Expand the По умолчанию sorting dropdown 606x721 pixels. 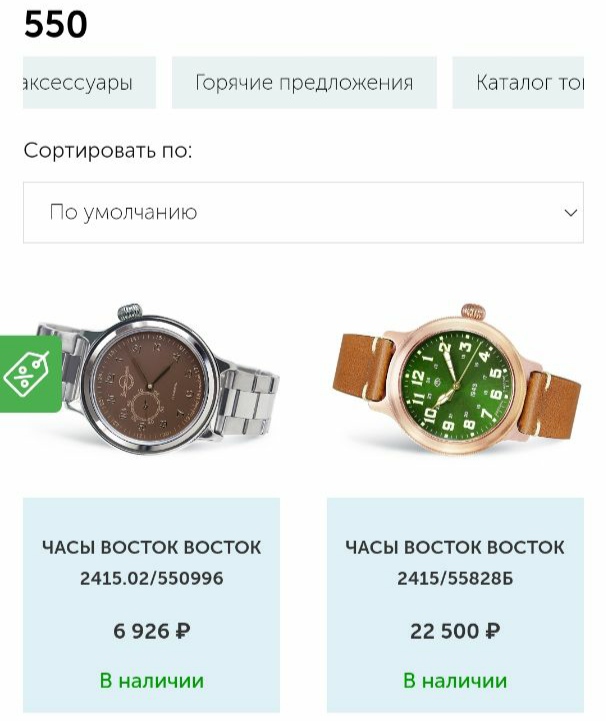tap(303, 213)
